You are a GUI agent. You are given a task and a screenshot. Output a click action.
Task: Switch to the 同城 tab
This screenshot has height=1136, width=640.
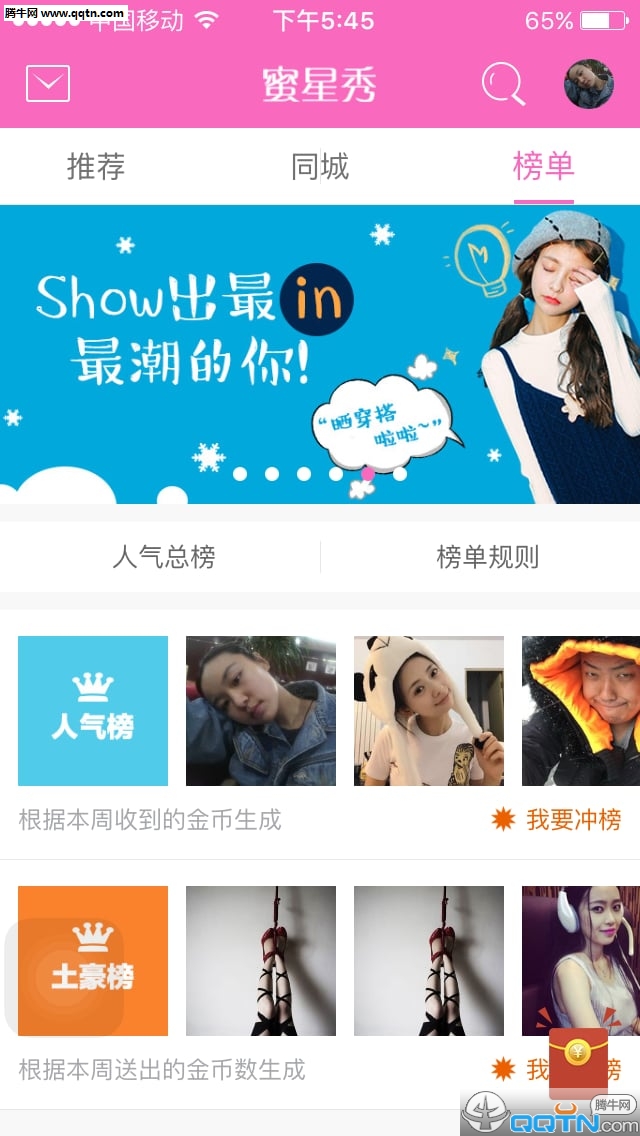(x=320, y=166)
